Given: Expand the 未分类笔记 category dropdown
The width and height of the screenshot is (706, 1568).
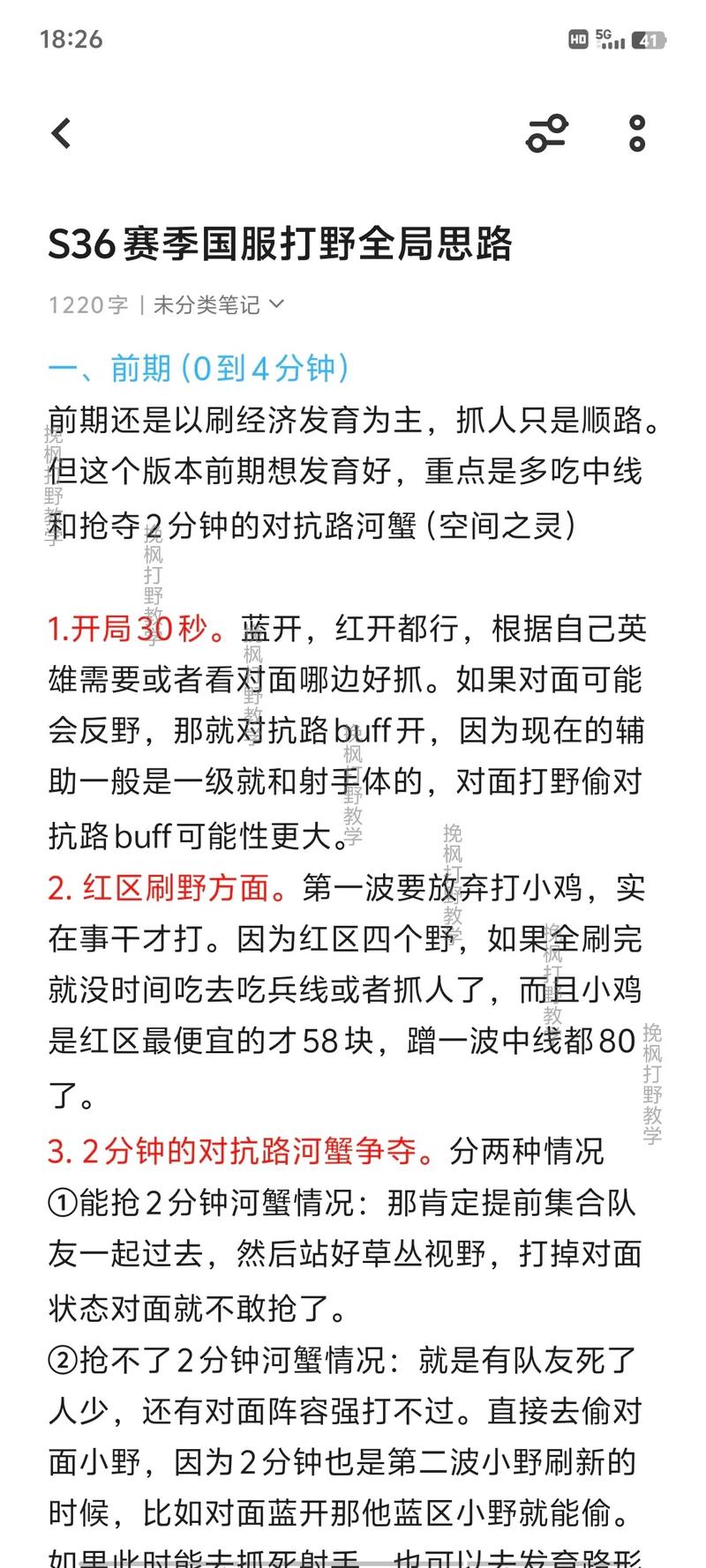Looking at the screenshot, I should (219, 305).
